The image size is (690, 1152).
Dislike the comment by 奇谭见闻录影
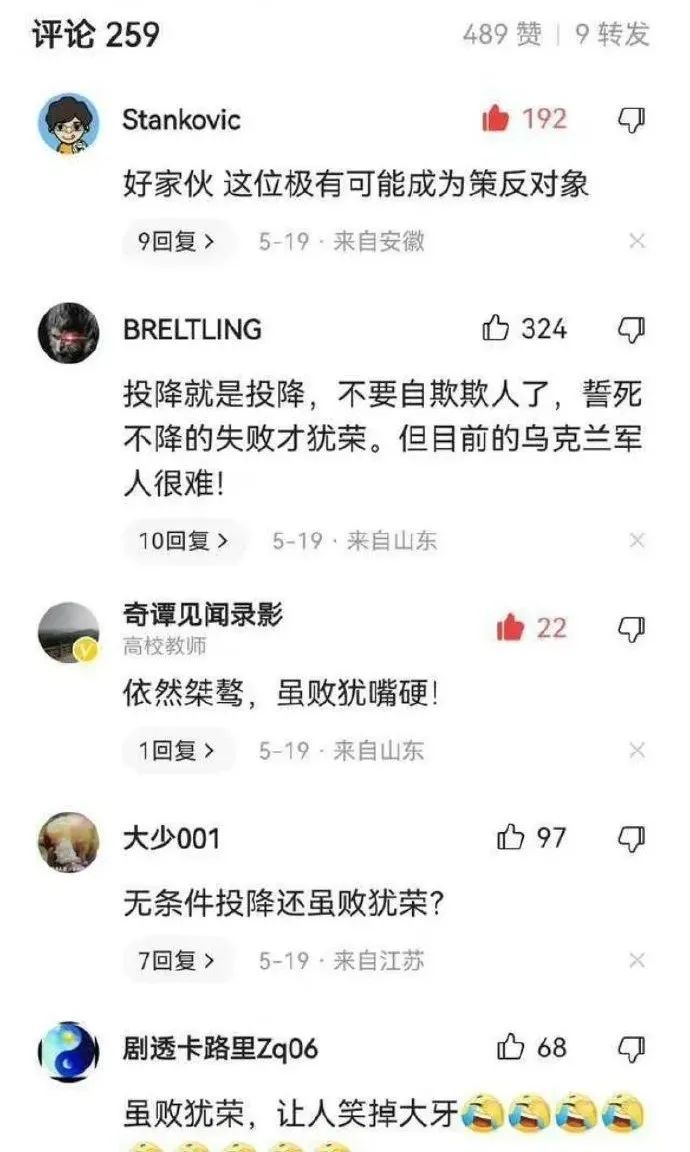631,630
